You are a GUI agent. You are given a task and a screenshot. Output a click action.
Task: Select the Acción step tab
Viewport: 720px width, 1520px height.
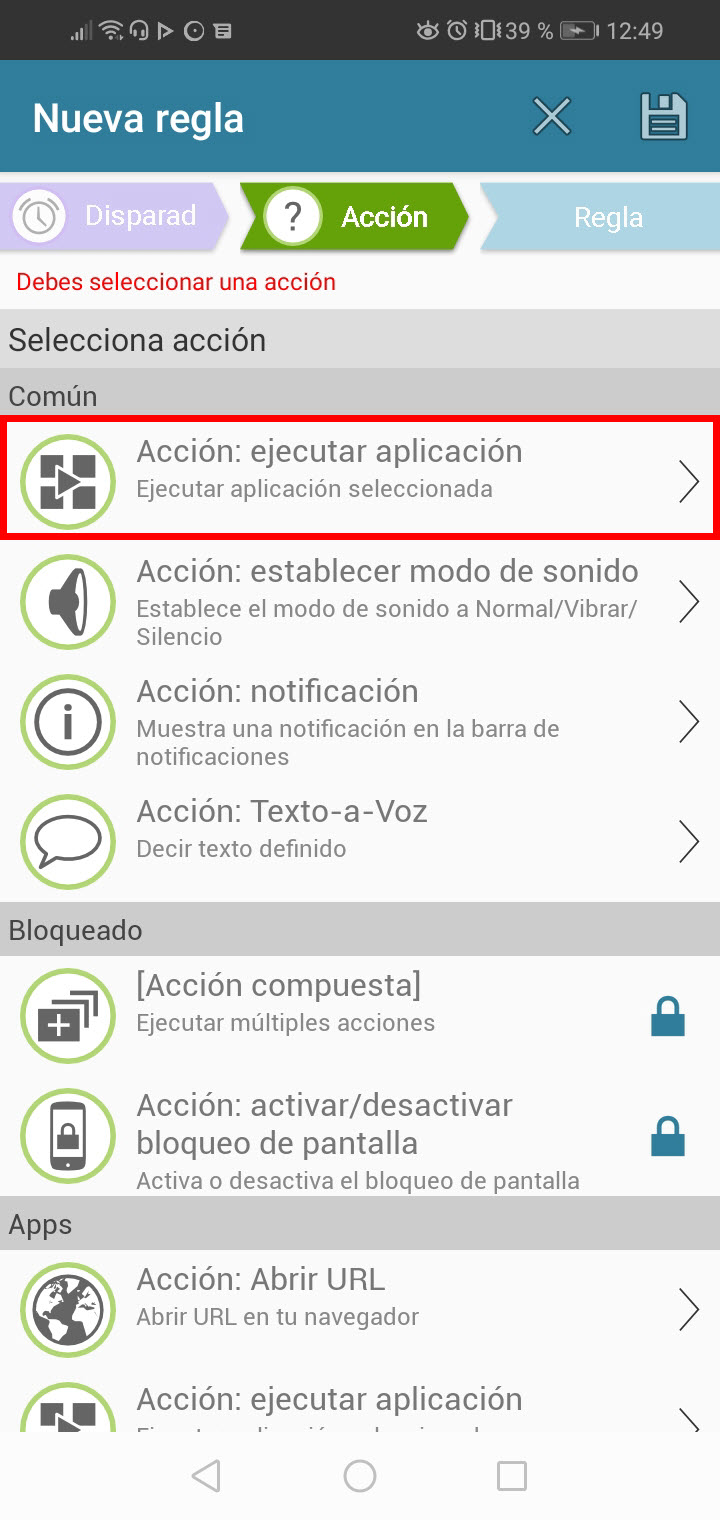pyautogui.click(x=354, y=216)
